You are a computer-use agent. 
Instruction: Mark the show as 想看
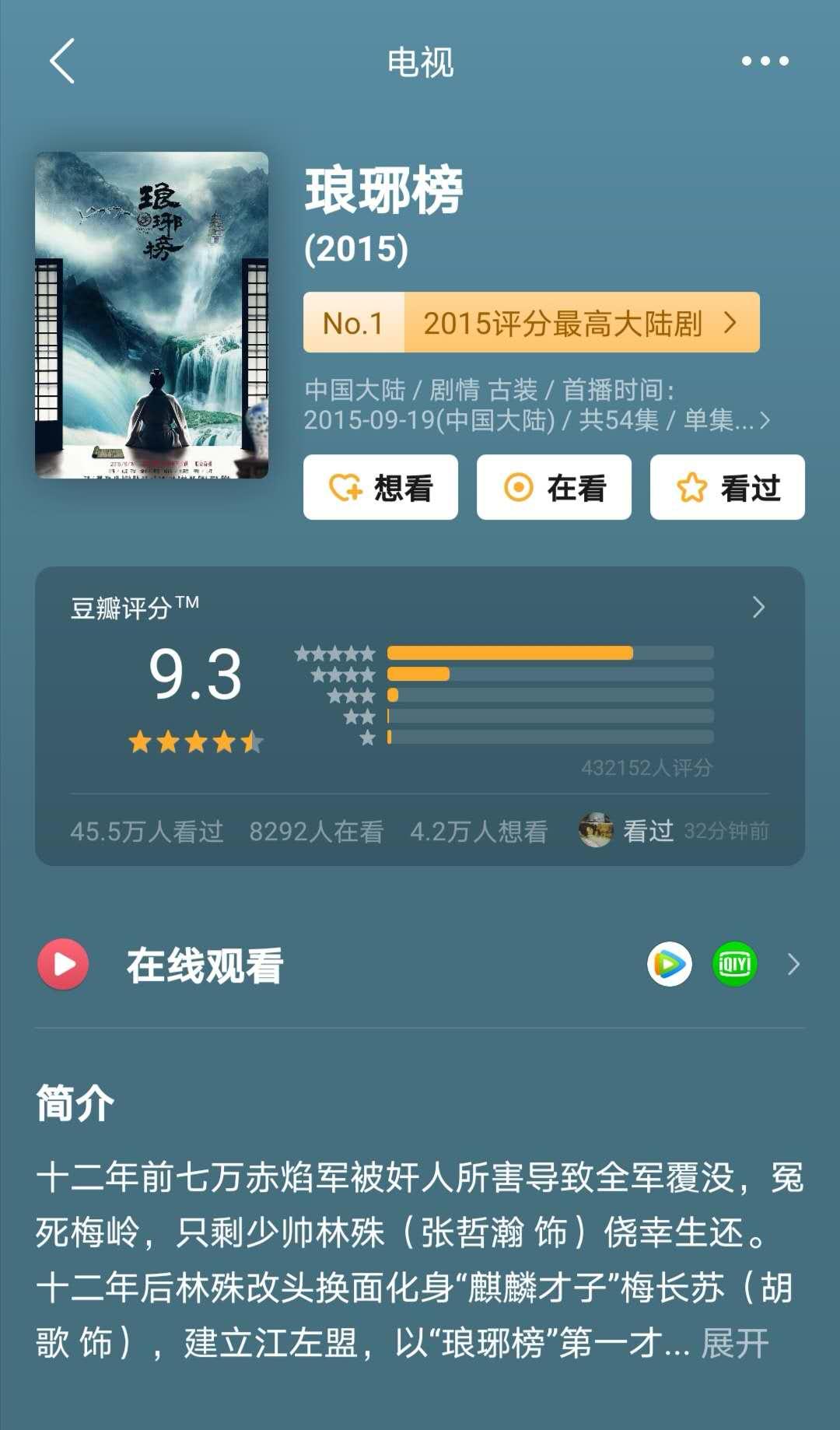coord(380,488)
